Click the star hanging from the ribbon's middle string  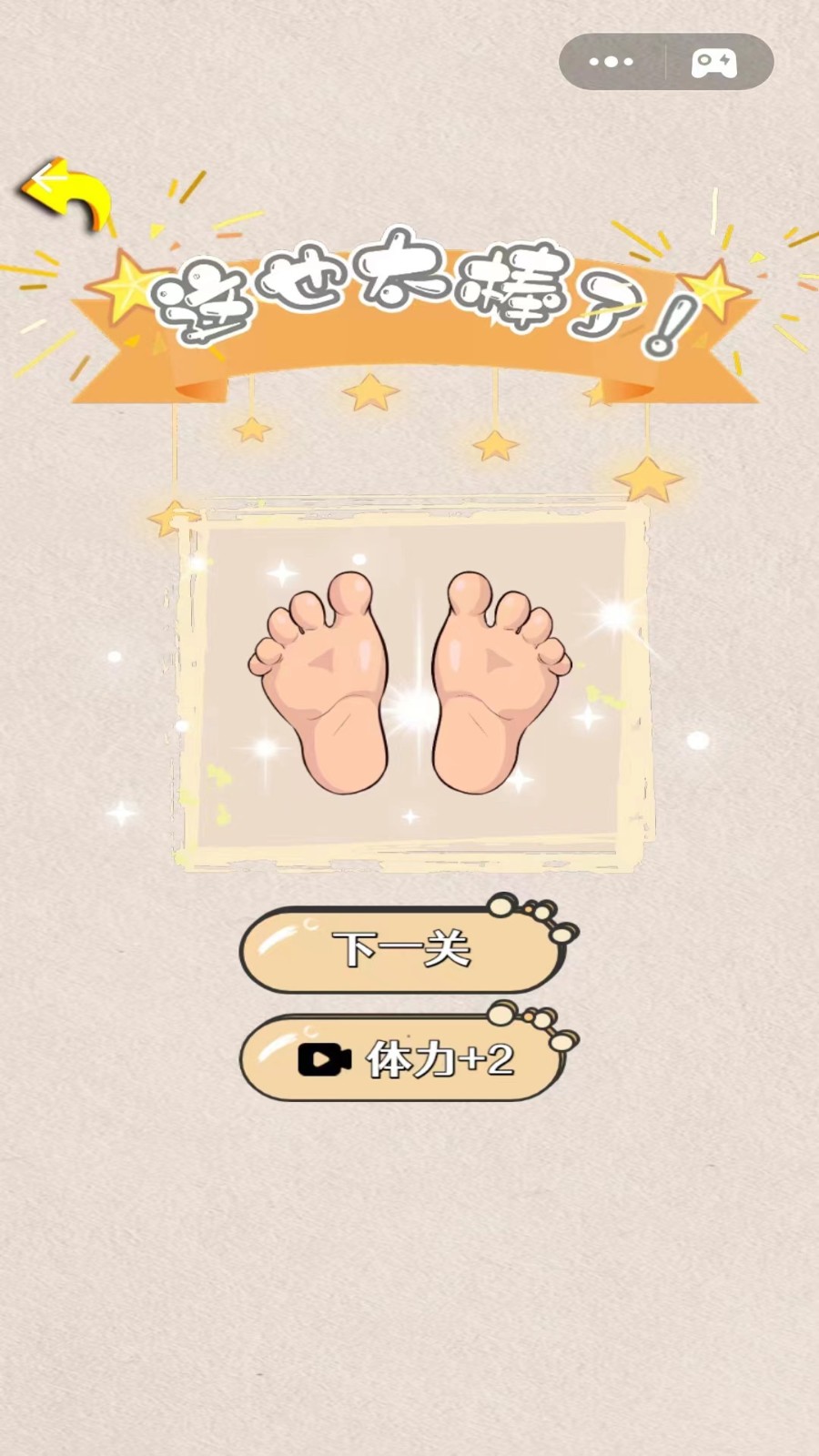point(494,448)
